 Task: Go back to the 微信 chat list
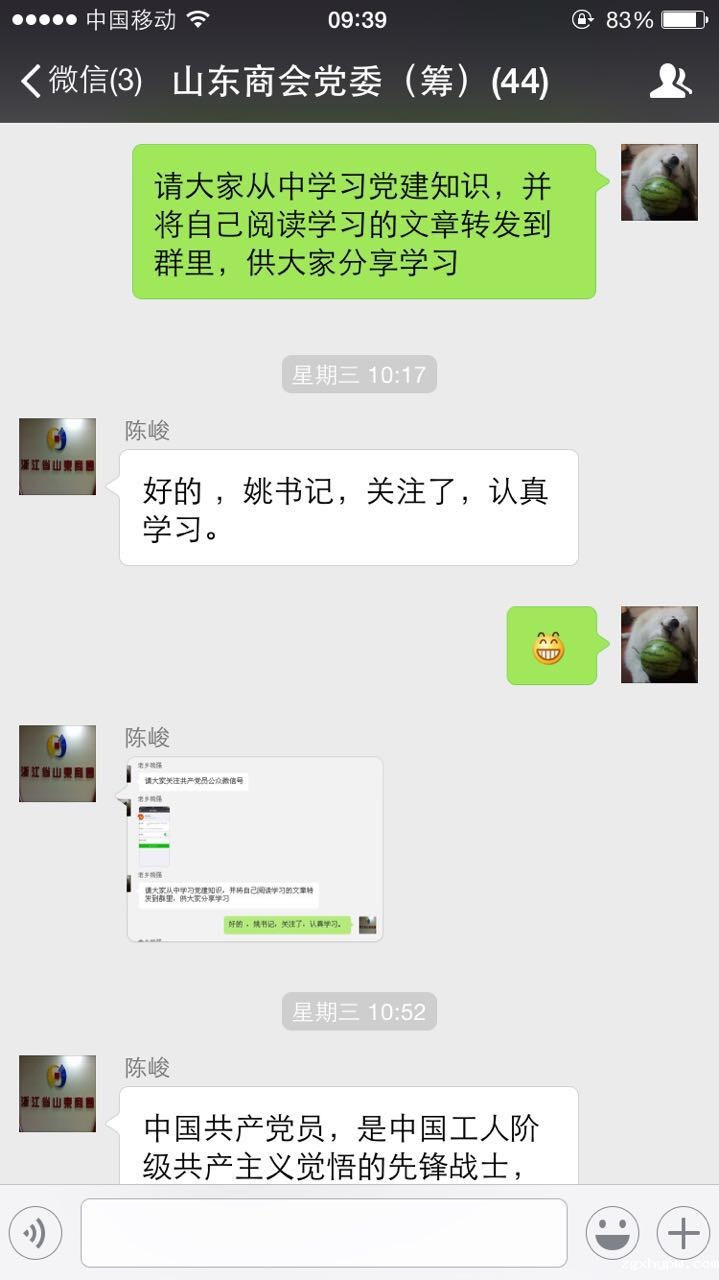tap(80, 81)
